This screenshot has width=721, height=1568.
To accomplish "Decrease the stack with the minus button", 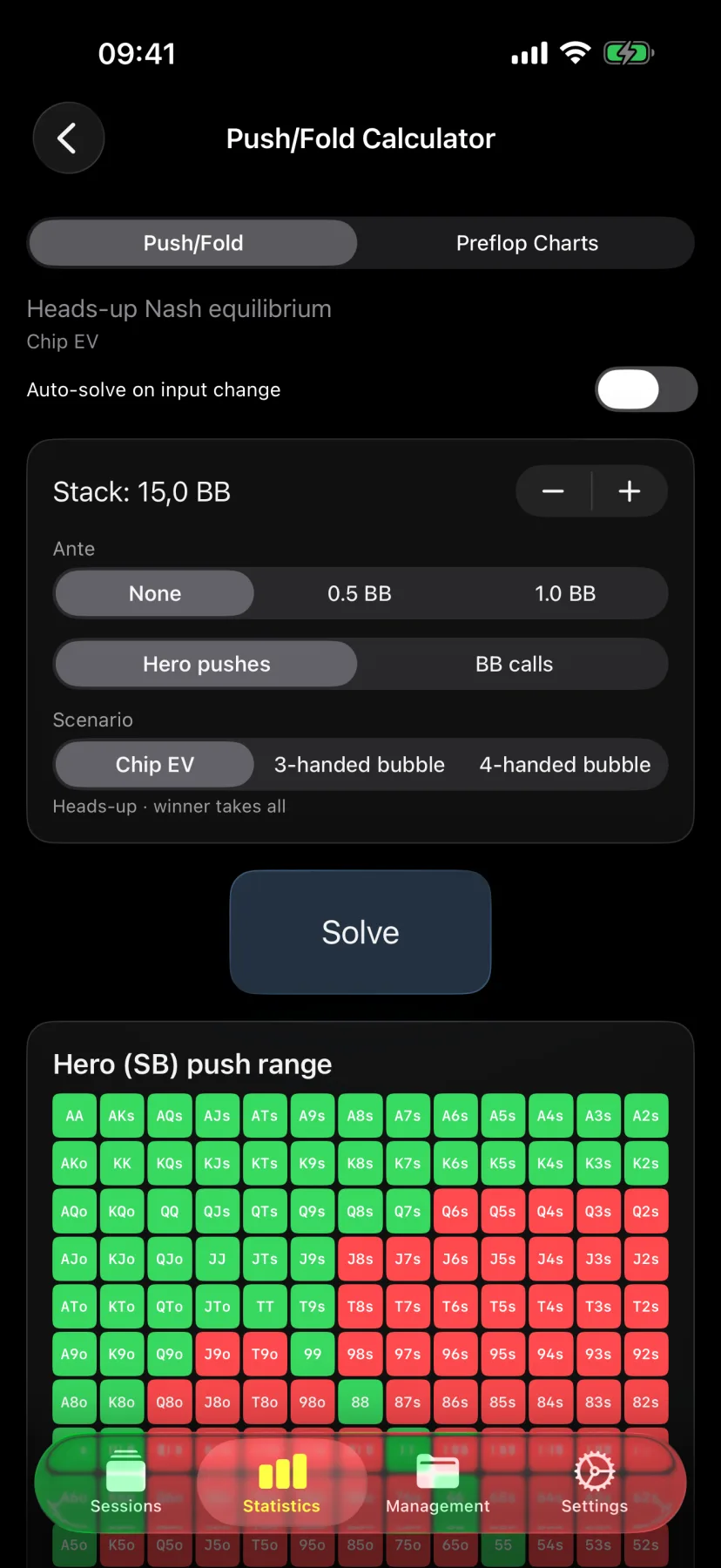I will tap(553, 491).
